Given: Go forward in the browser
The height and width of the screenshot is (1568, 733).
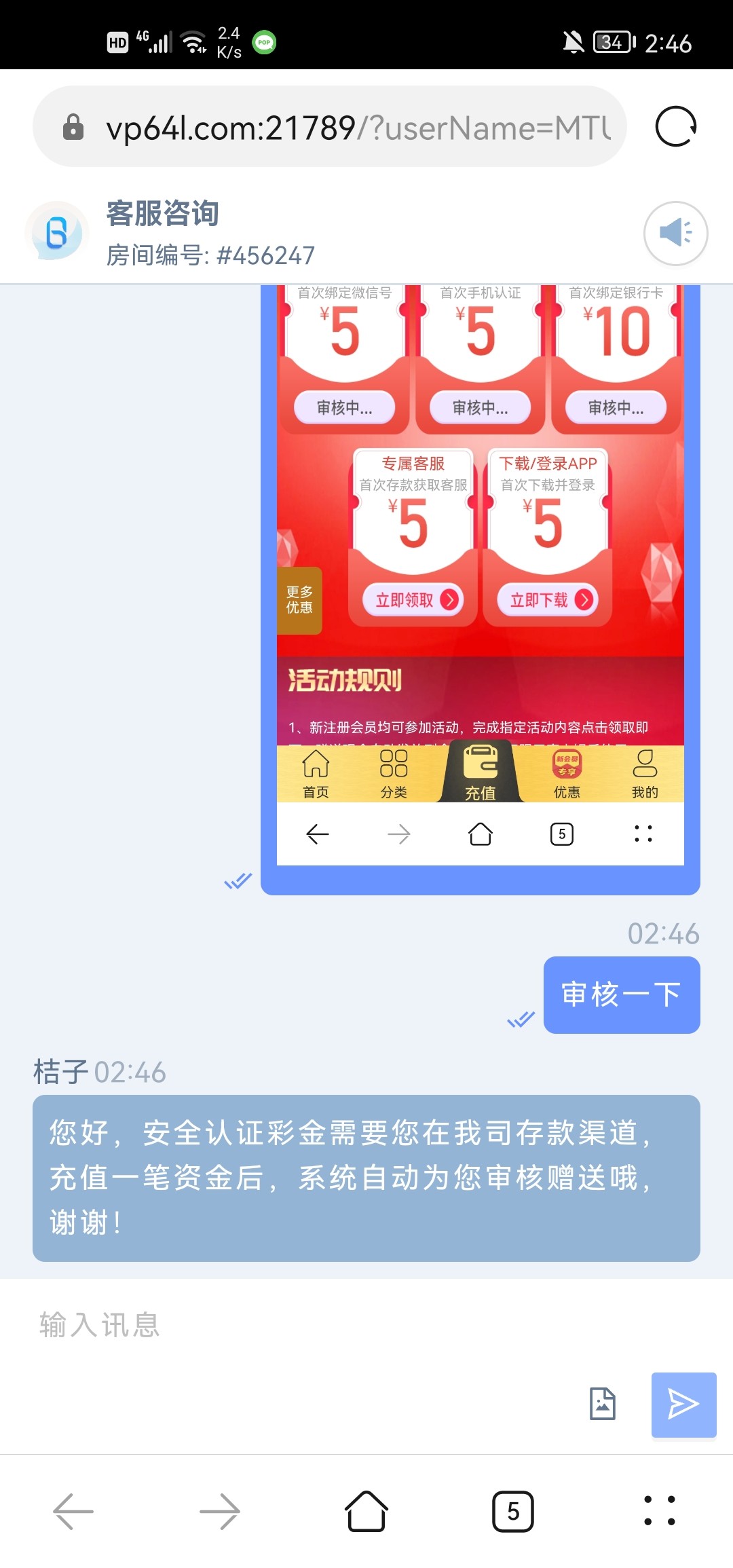Looking at the screenshot, I should pos(220,1511).
